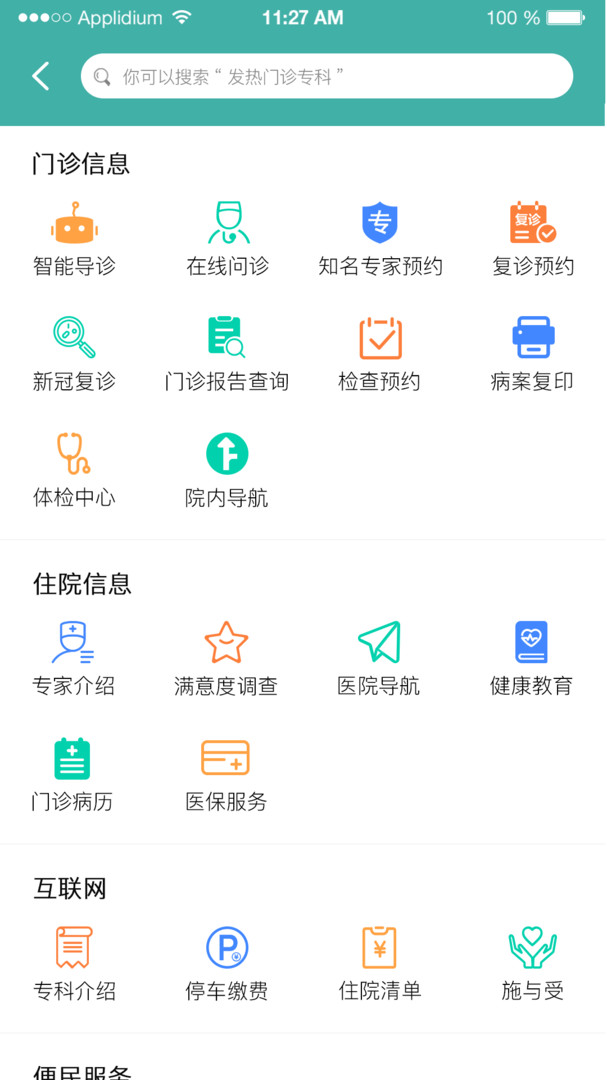Viewport: 607px width, 1080px height.
Task: Select 复诊预约 follow-up appointment
Action: [533, 238]
